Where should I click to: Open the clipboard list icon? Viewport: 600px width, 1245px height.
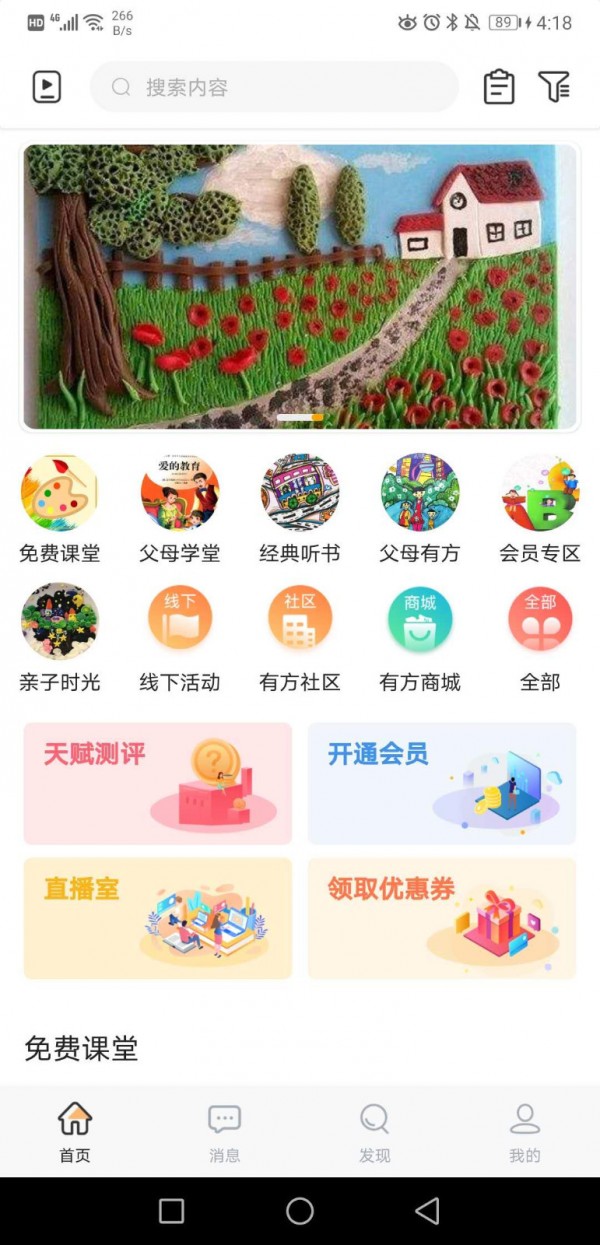click(498, 87)
